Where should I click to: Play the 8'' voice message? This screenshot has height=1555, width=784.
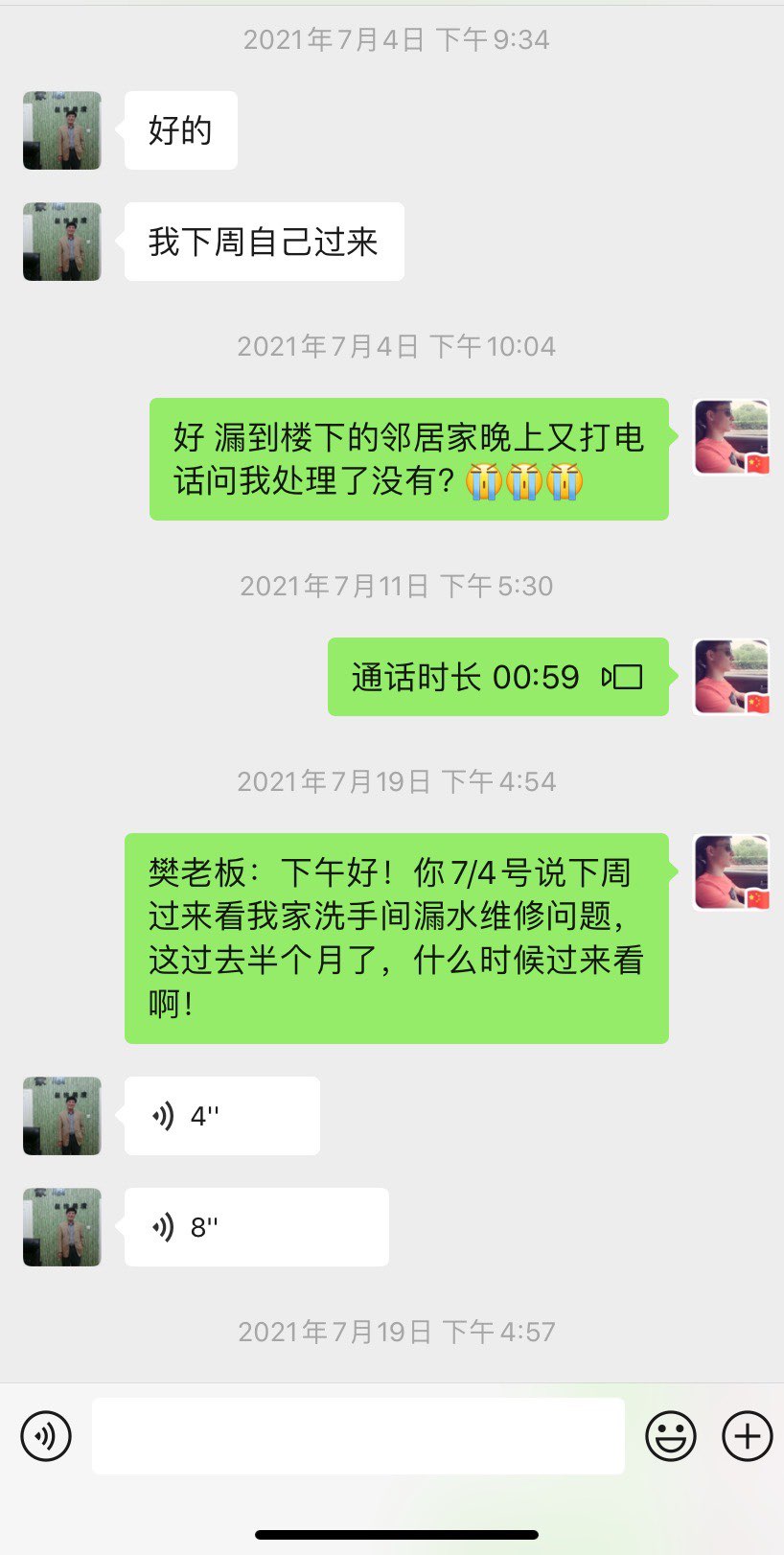(256, 1227)
